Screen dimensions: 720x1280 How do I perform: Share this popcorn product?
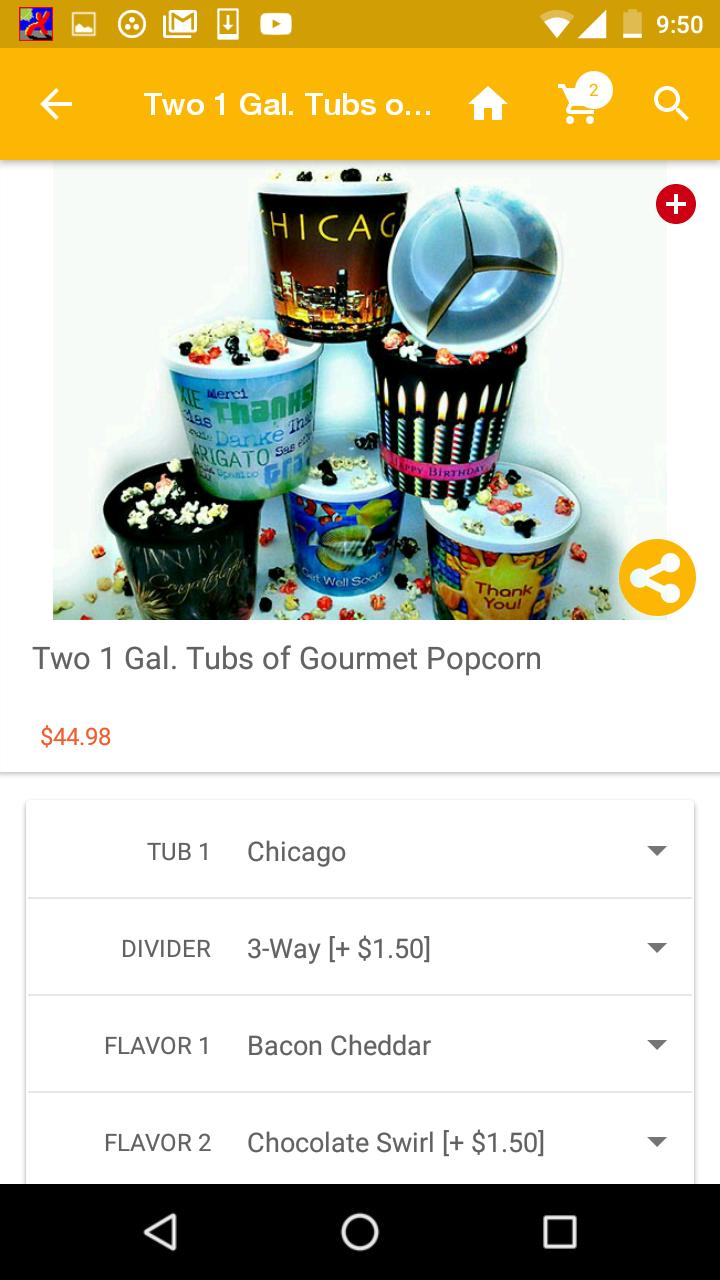point(657,577)
